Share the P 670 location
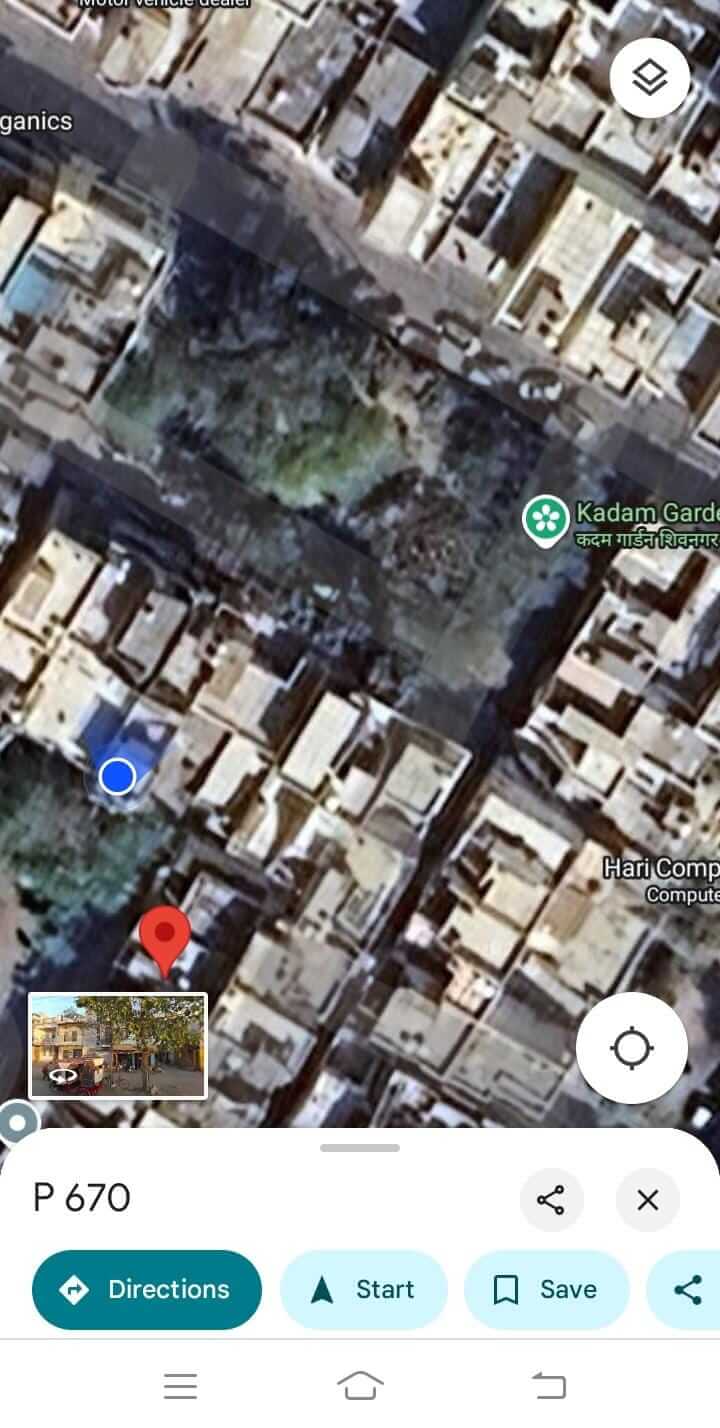720x1428 pixels. pyautogui.click(x=551, y=1199)
